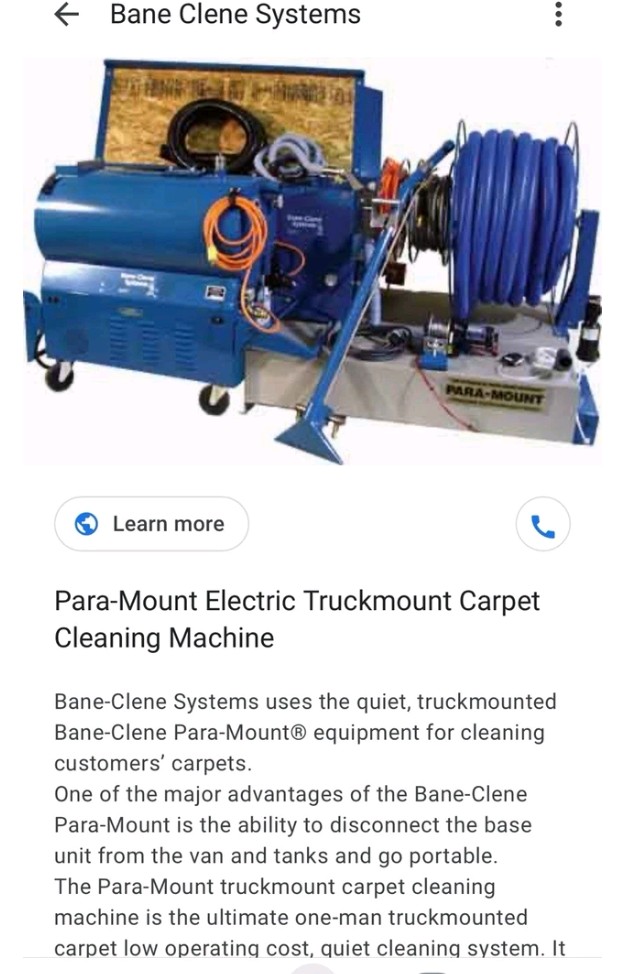The image size is (628, 974).
Task: Open the Para-Mount machine photo
Action: coord(312,262)
